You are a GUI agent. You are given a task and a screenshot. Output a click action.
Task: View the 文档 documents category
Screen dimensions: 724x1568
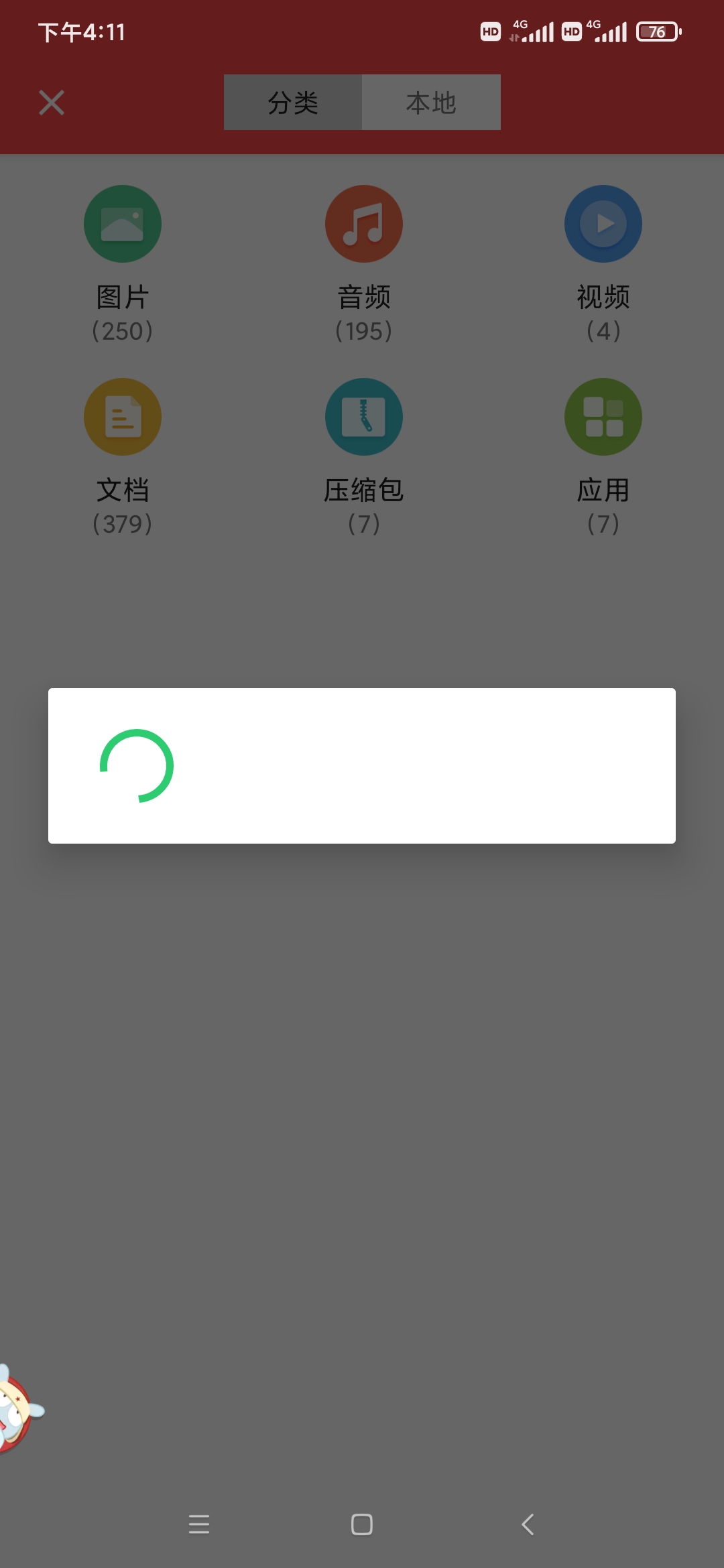[x=123, y=417]
